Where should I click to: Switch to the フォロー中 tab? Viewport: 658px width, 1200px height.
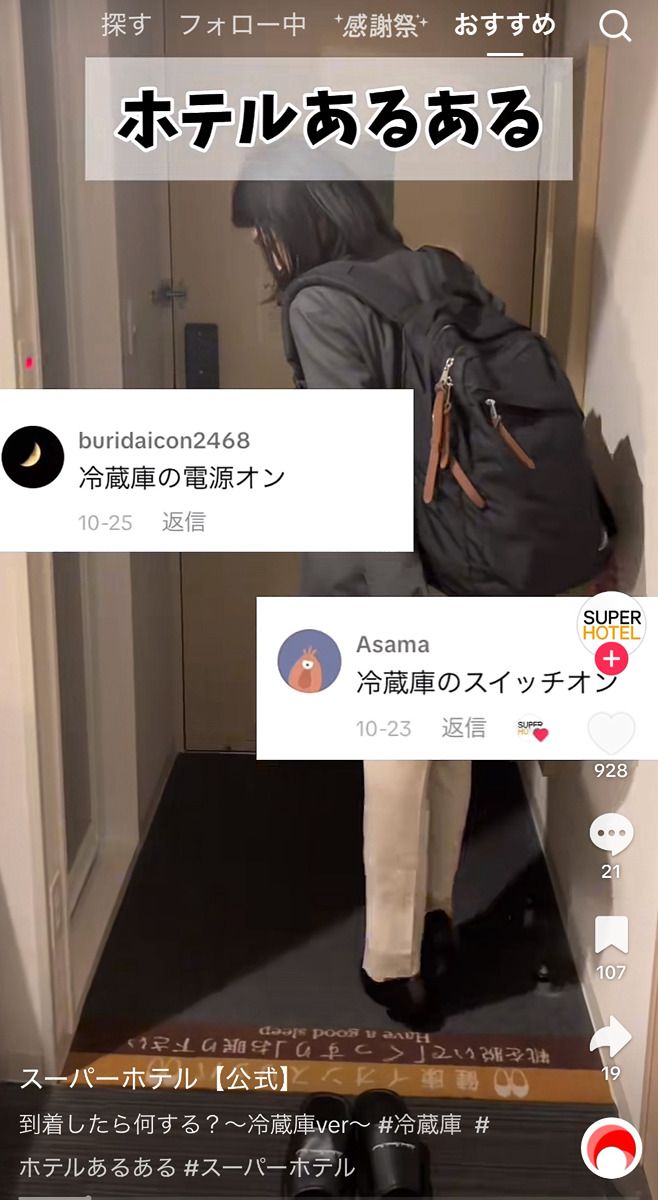coord(243,25)
